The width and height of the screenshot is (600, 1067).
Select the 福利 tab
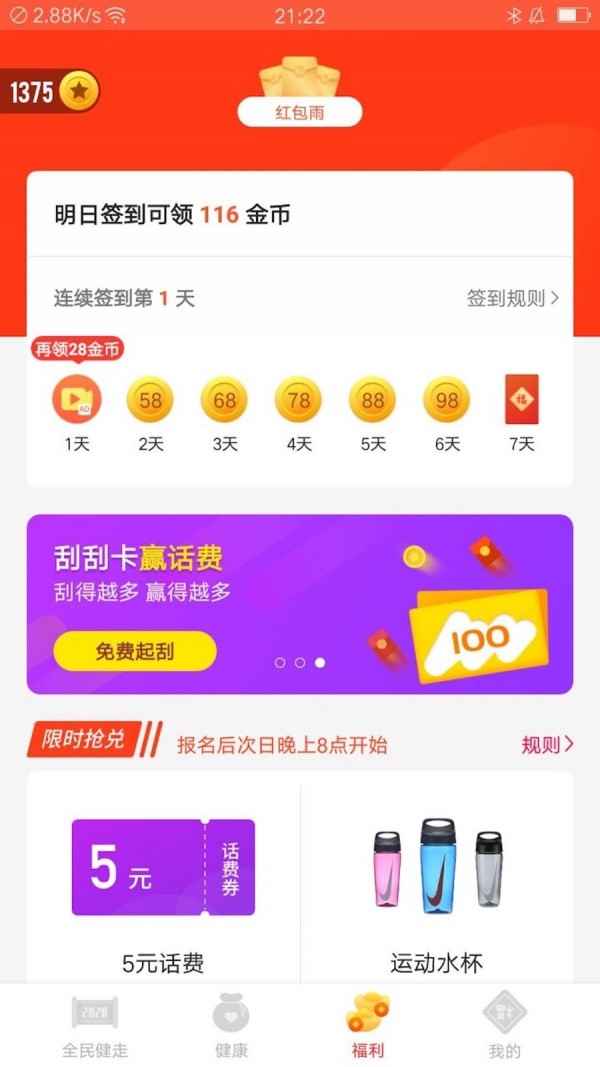(367, 1027)
